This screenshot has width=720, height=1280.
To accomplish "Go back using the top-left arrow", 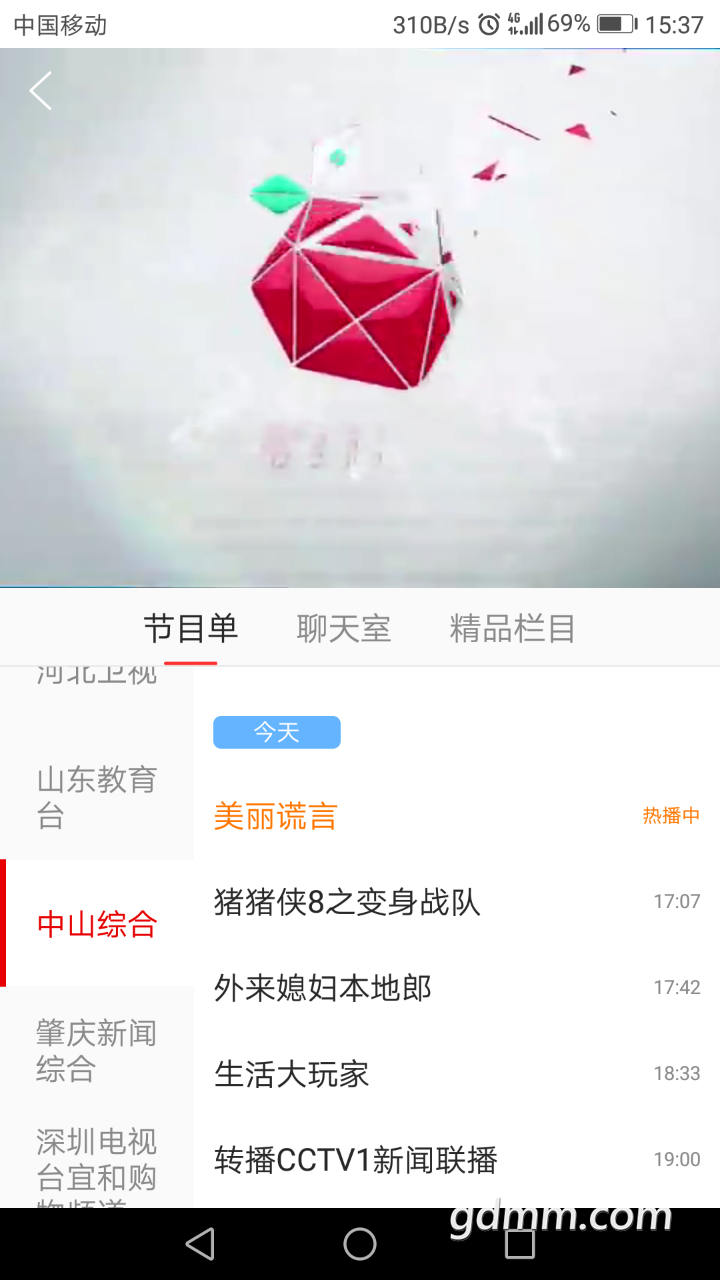I will 41,91.
